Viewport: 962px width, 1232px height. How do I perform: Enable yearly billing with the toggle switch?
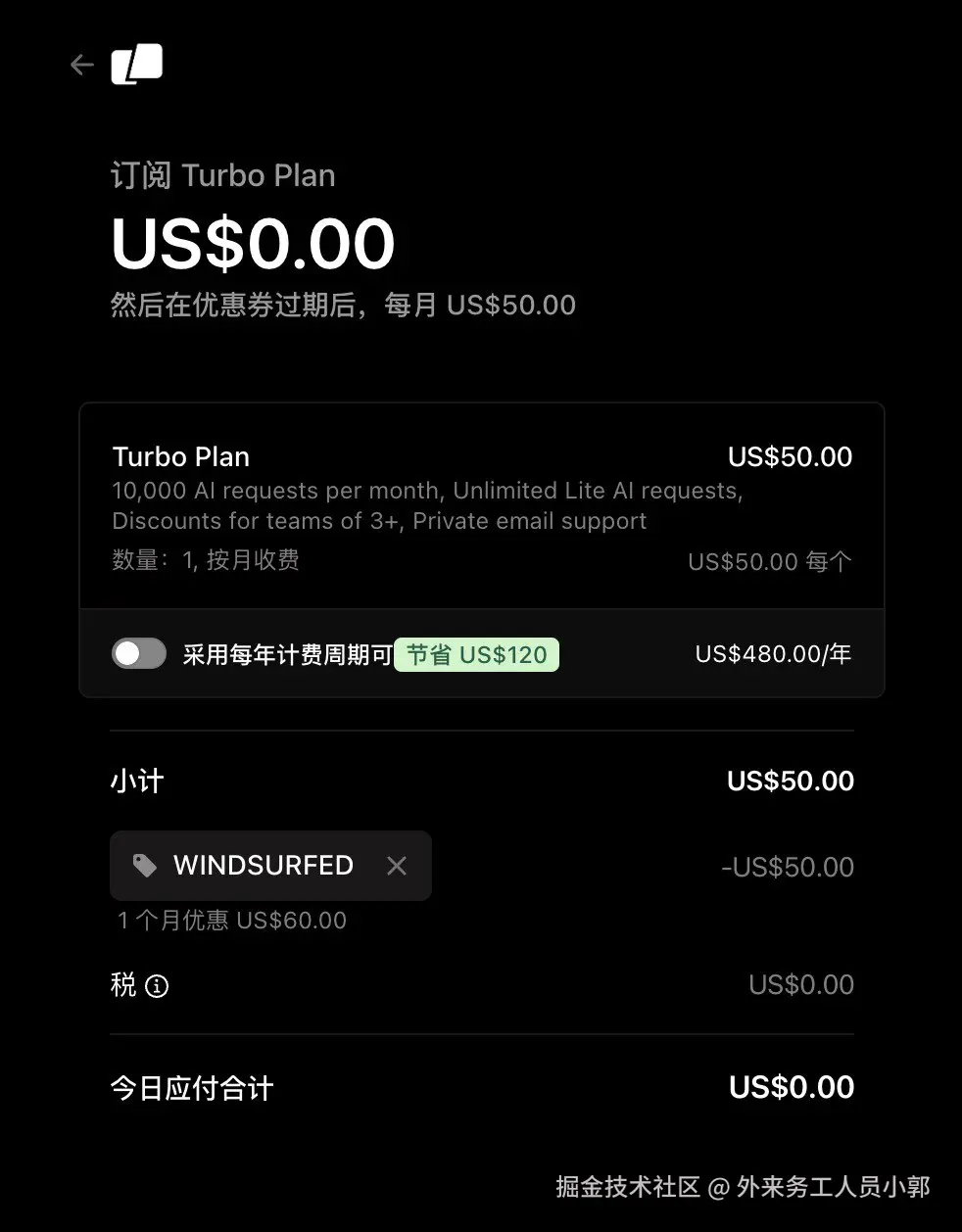[138, 653]
